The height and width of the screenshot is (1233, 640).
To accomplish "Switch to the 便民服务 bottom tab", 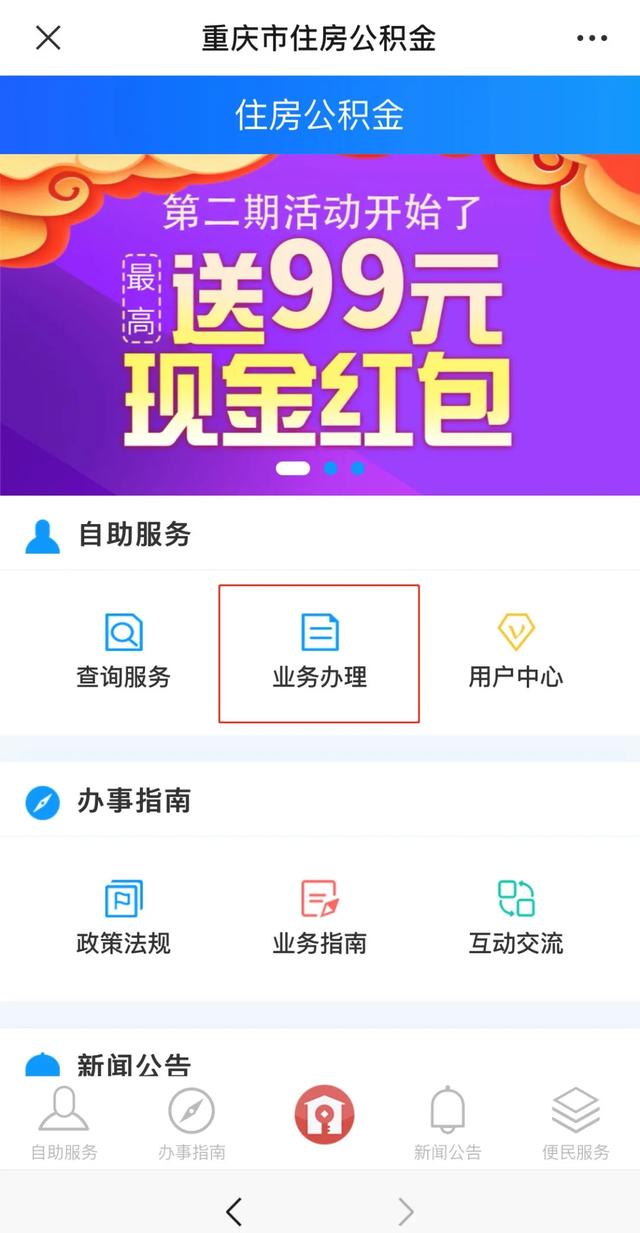I will click(576, 1123).
